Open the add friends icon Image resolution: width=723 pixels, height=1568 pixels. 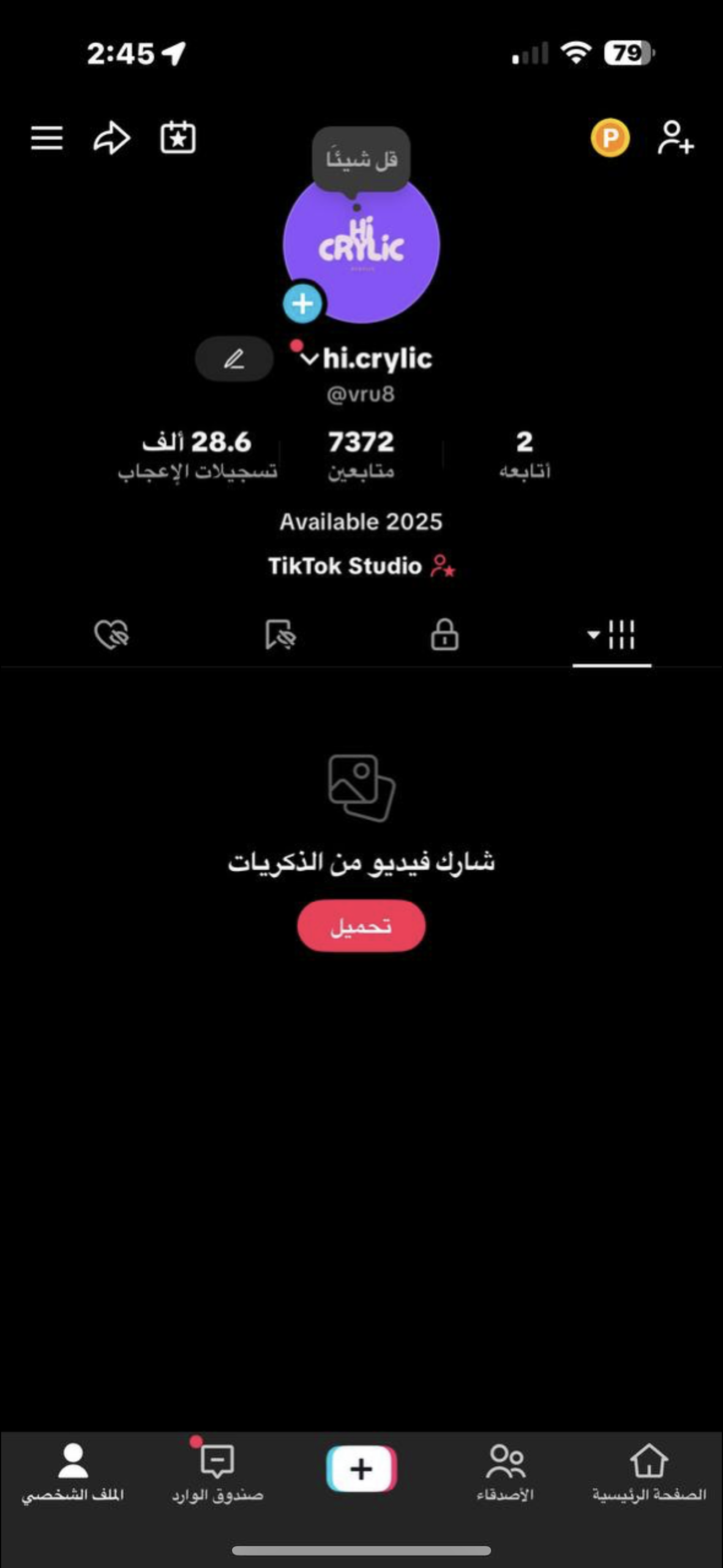click(675, 138)
